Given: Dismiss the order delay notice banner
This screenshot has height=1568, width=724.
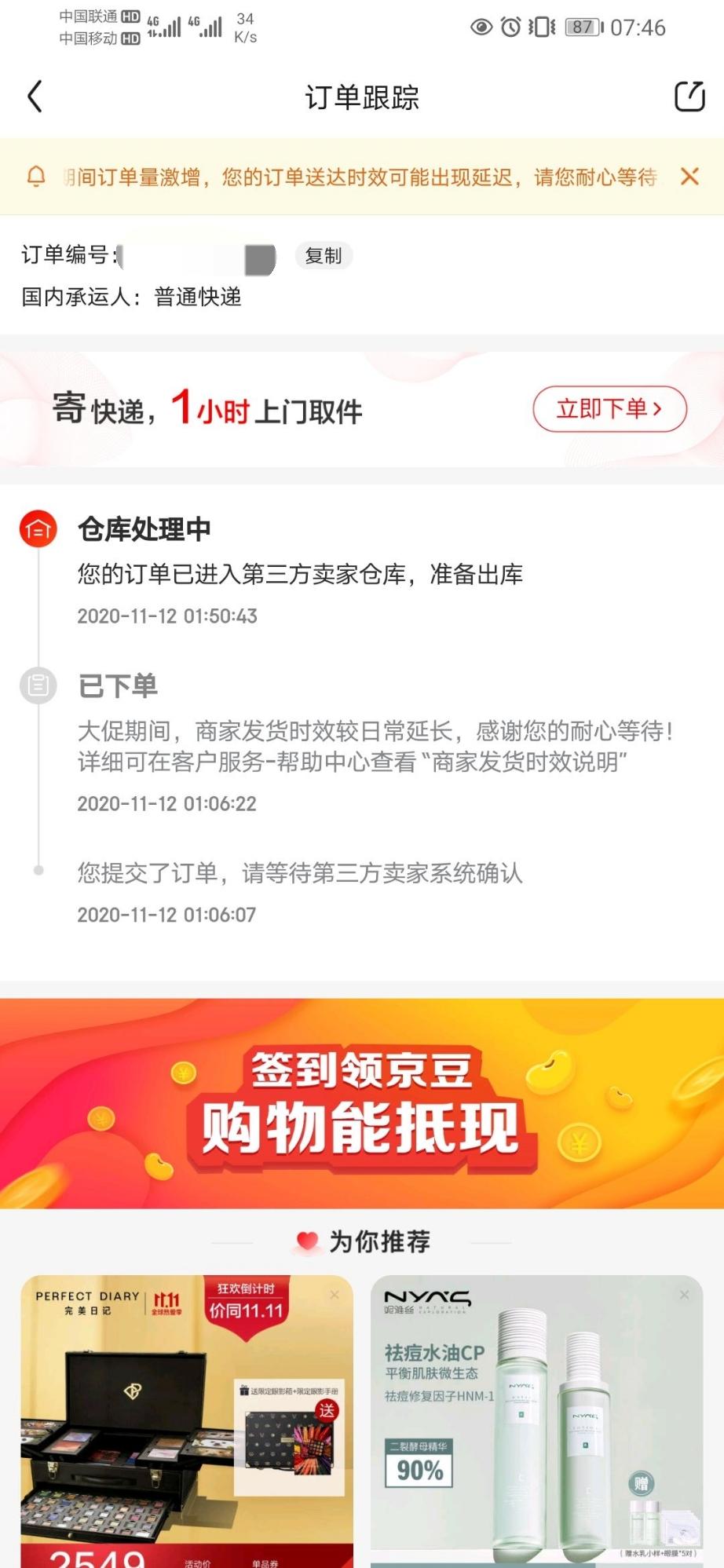Looking at the screenshot, I should click(689, 177).
